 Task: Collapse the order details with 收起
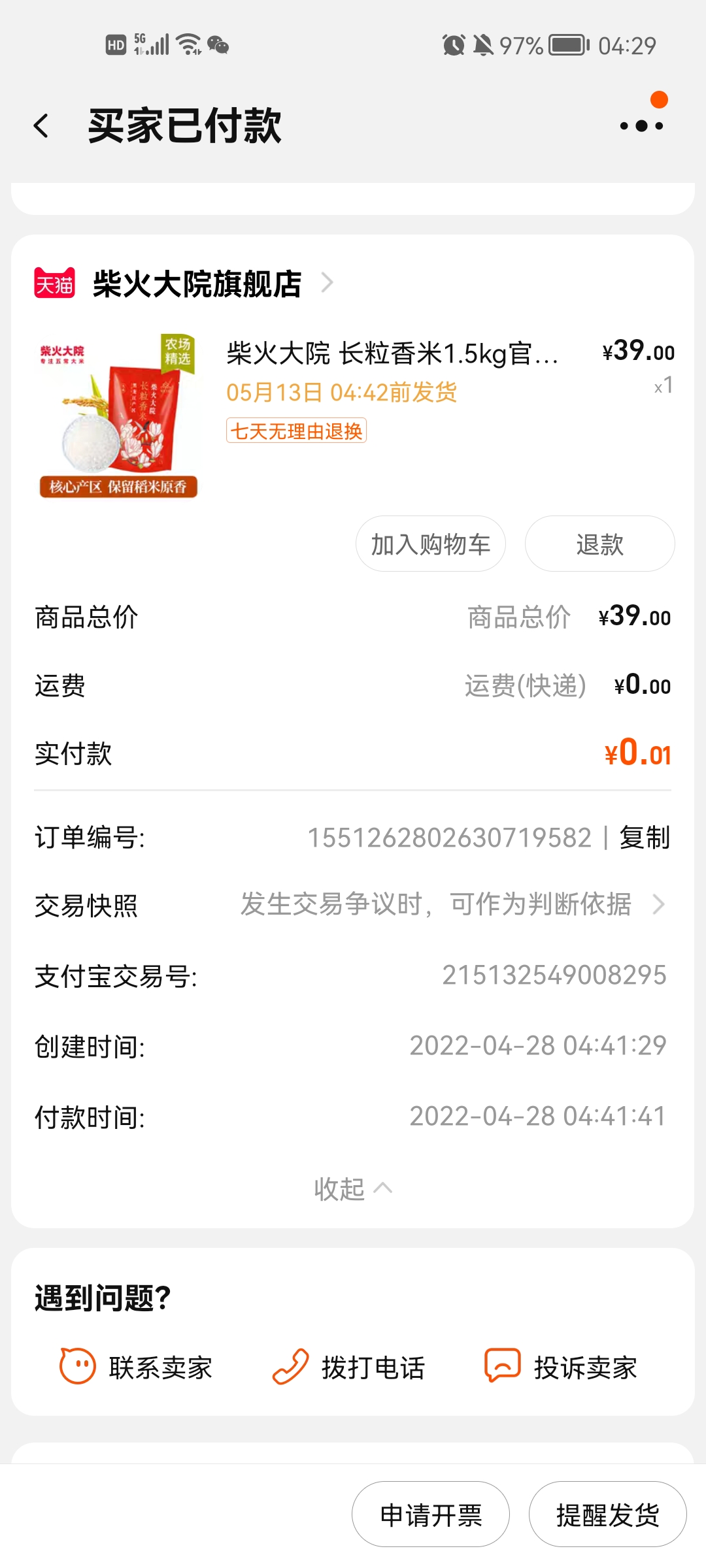[353, 1188]
